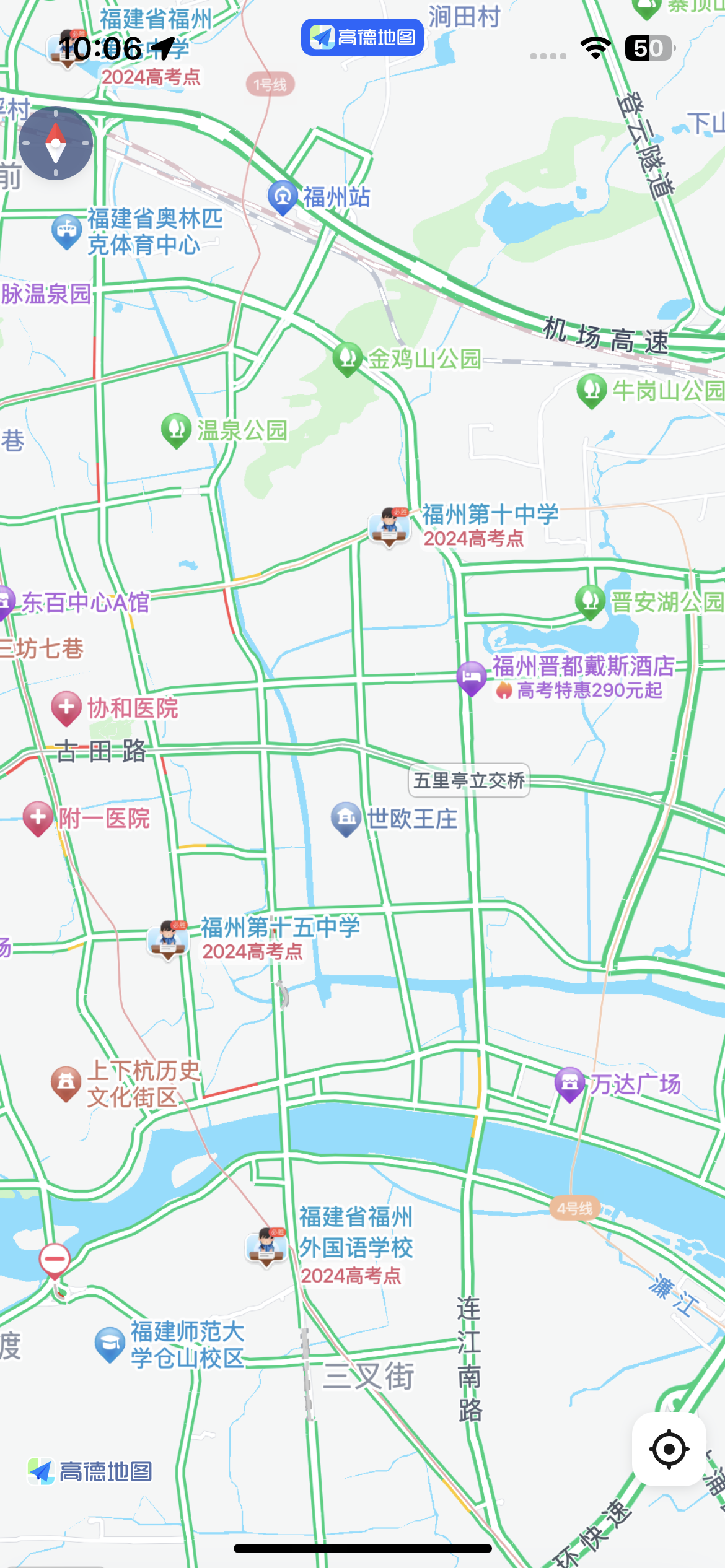This screenshot has height=1568, width=725.
Task: Select the 万达广场 mall marker
Action: coord(570,1083)
